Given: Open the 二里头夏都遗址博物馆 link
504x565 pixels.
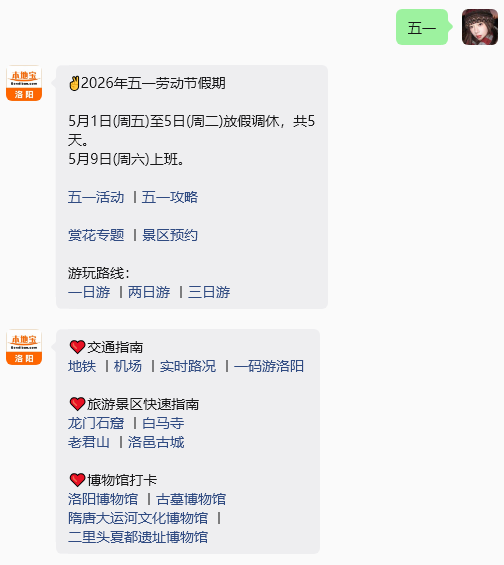Looking at the screenshot, I should click(138, 537).
